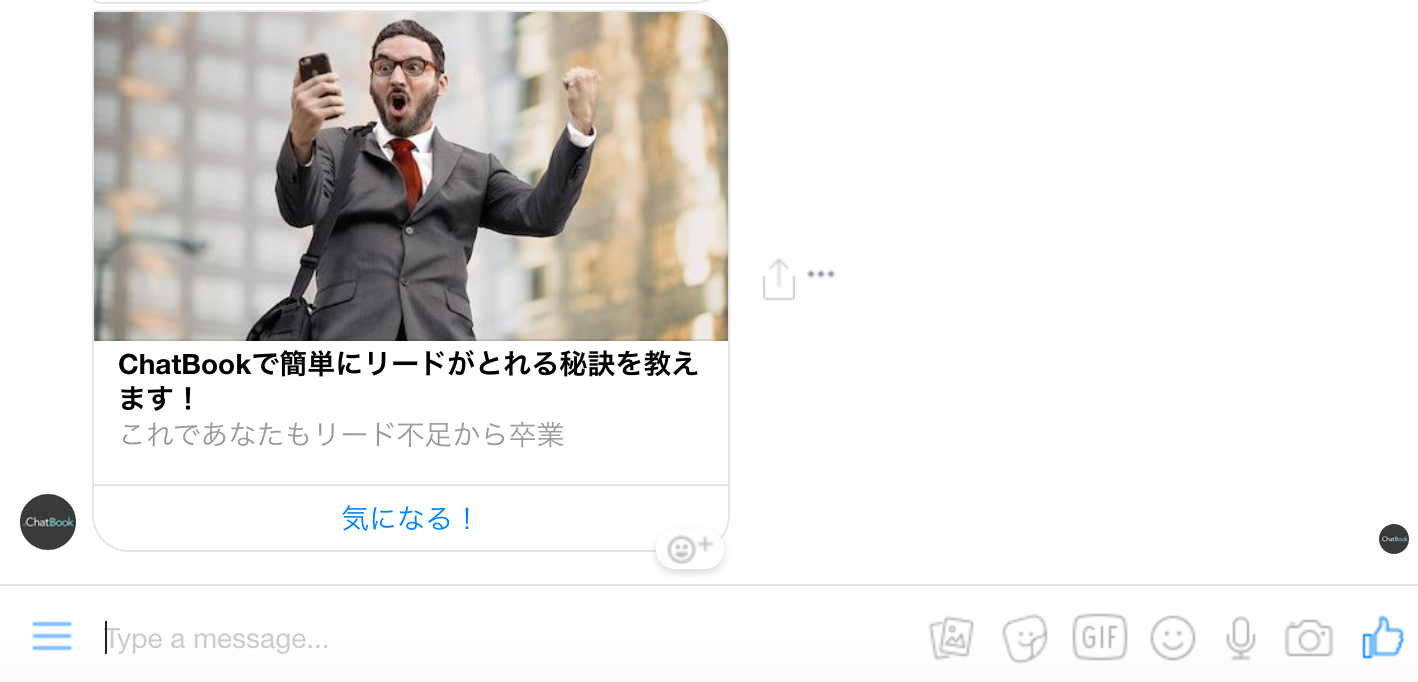Record a voice message with microphone
This screenshot has height=682, width=1418.
[x=1241, y=637]
